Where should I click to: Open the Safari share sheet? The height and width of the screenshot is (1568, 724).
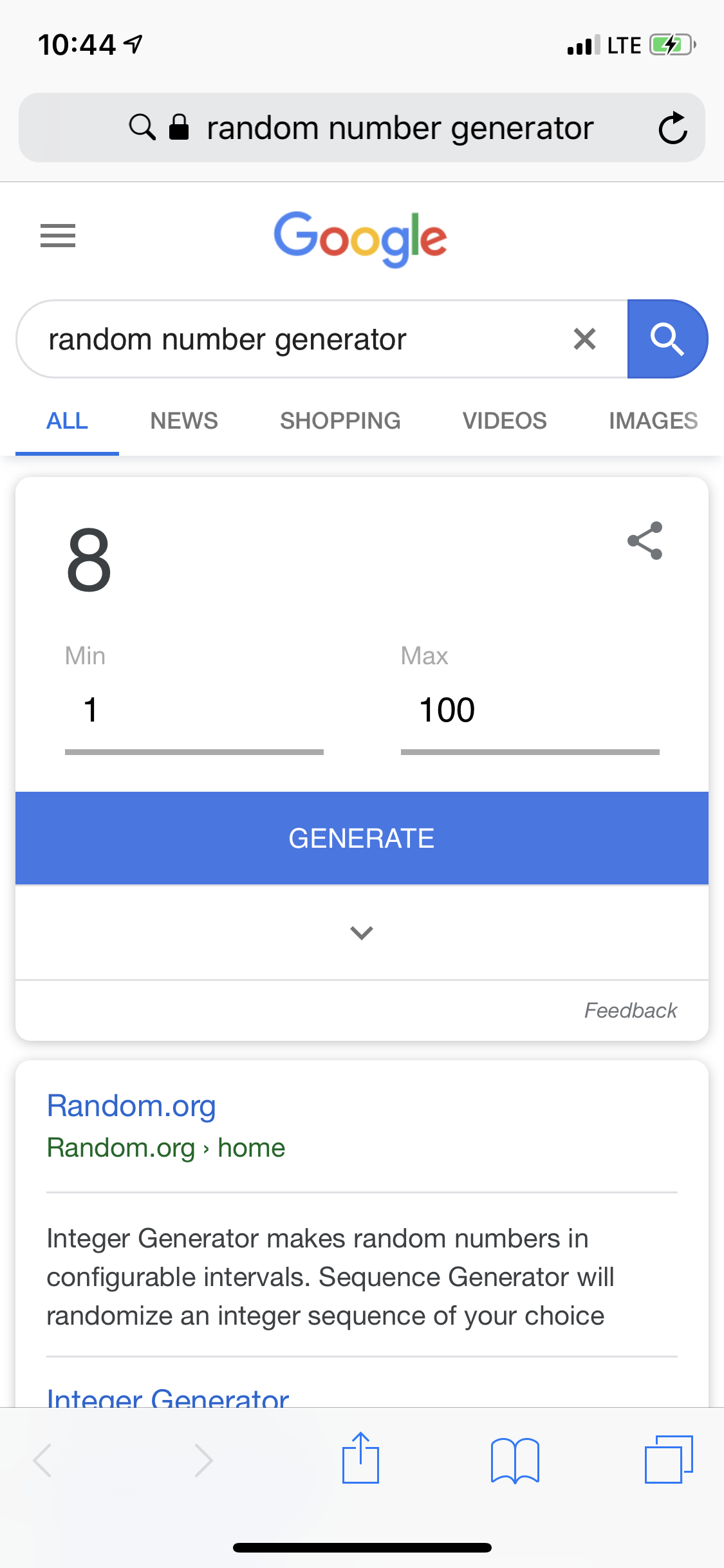click(x=360, y=1459)
